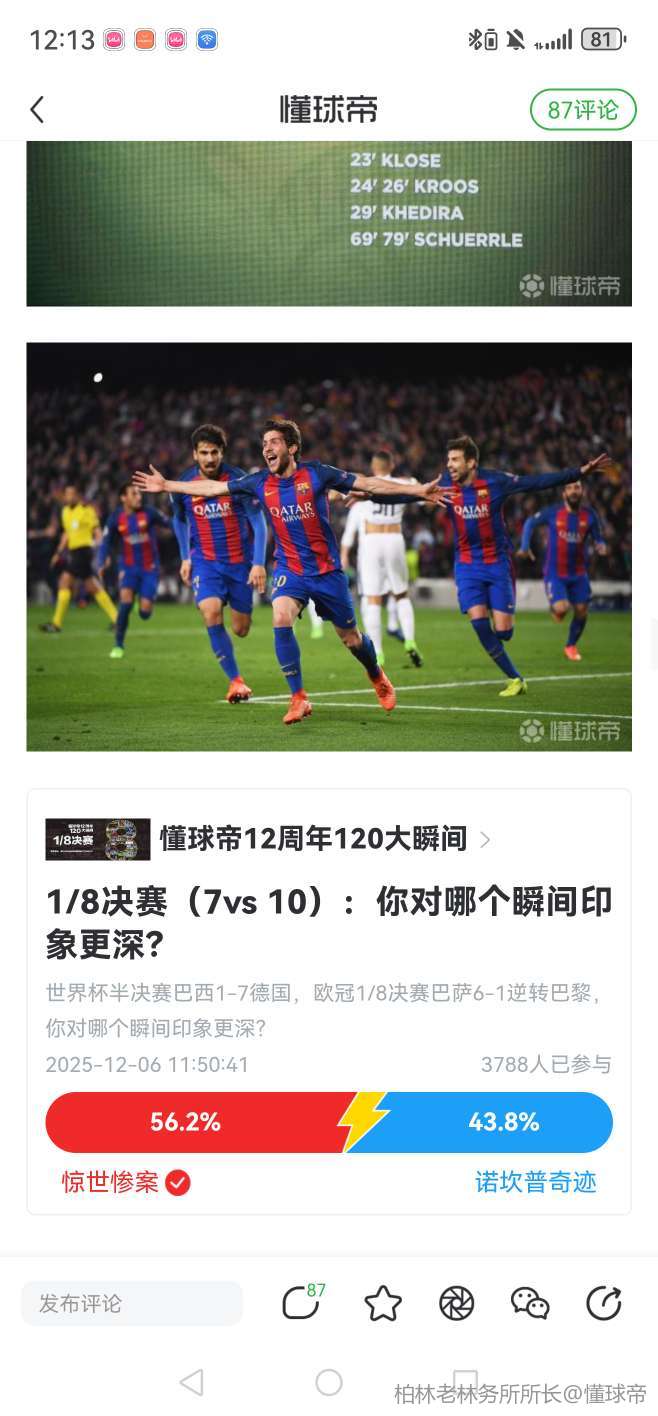Favorite this article with the star icon
The image size is (658, 1416).
382,1303
